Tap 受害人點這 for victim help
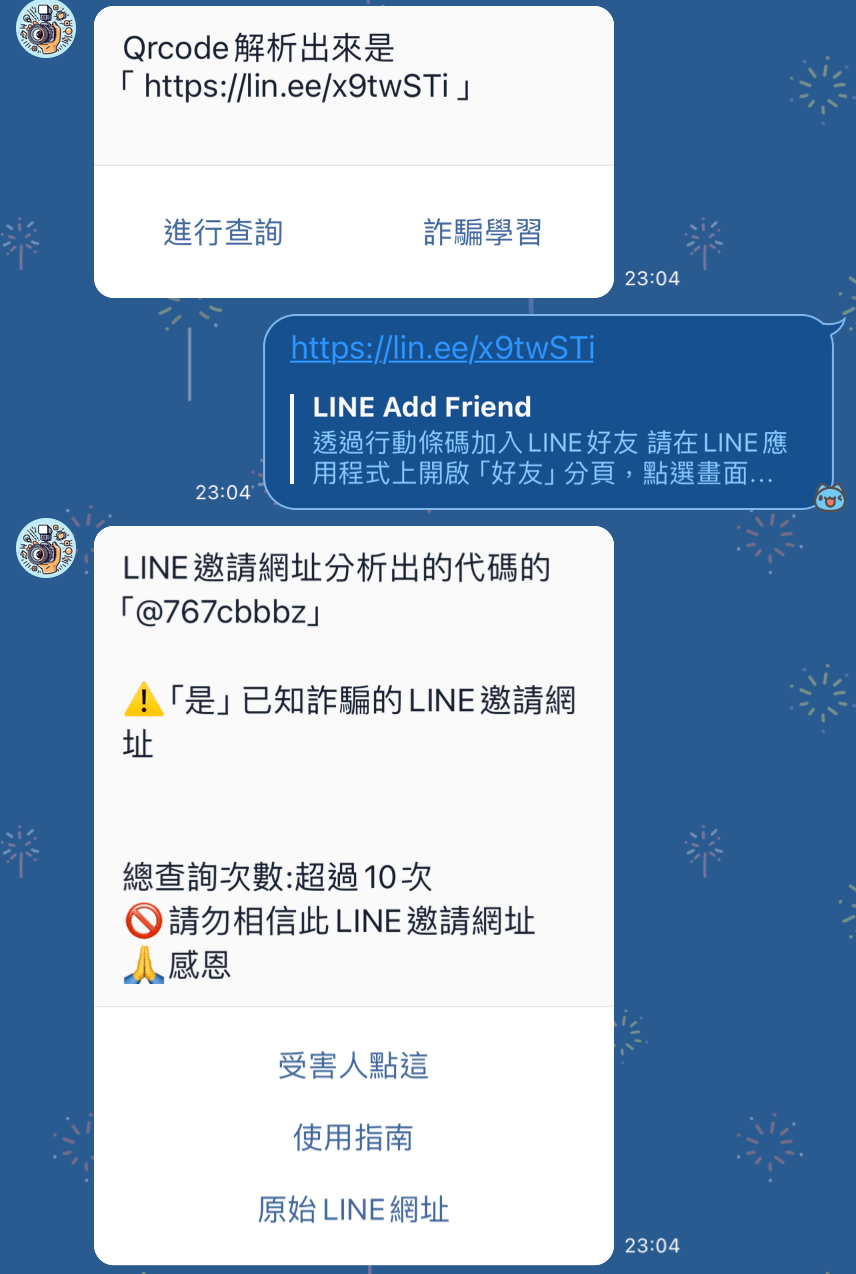Viewport: 856px width, 1274px height. click(x=353, y=1065)
